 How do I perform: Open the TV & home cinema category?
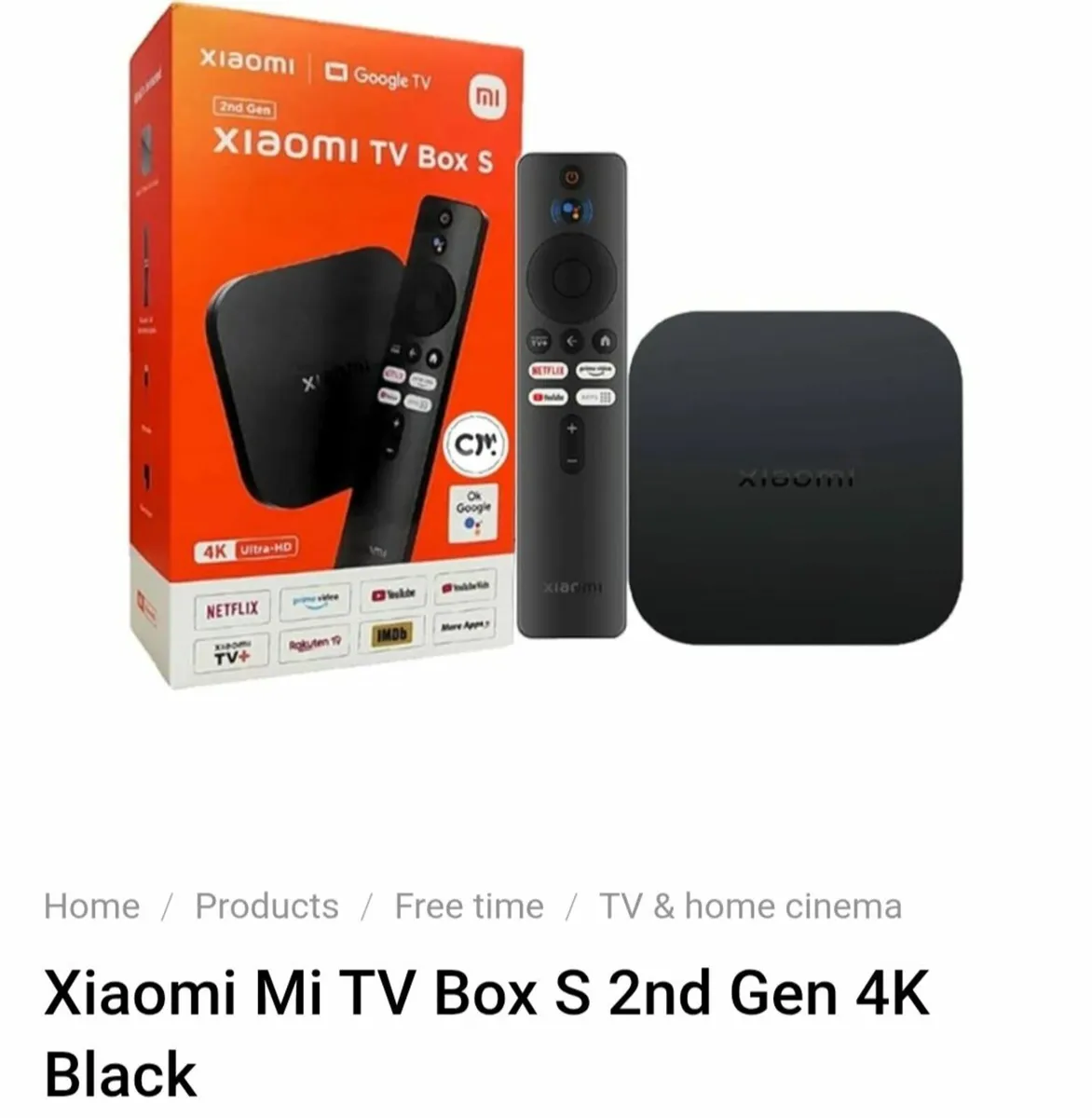coord(750,906)
